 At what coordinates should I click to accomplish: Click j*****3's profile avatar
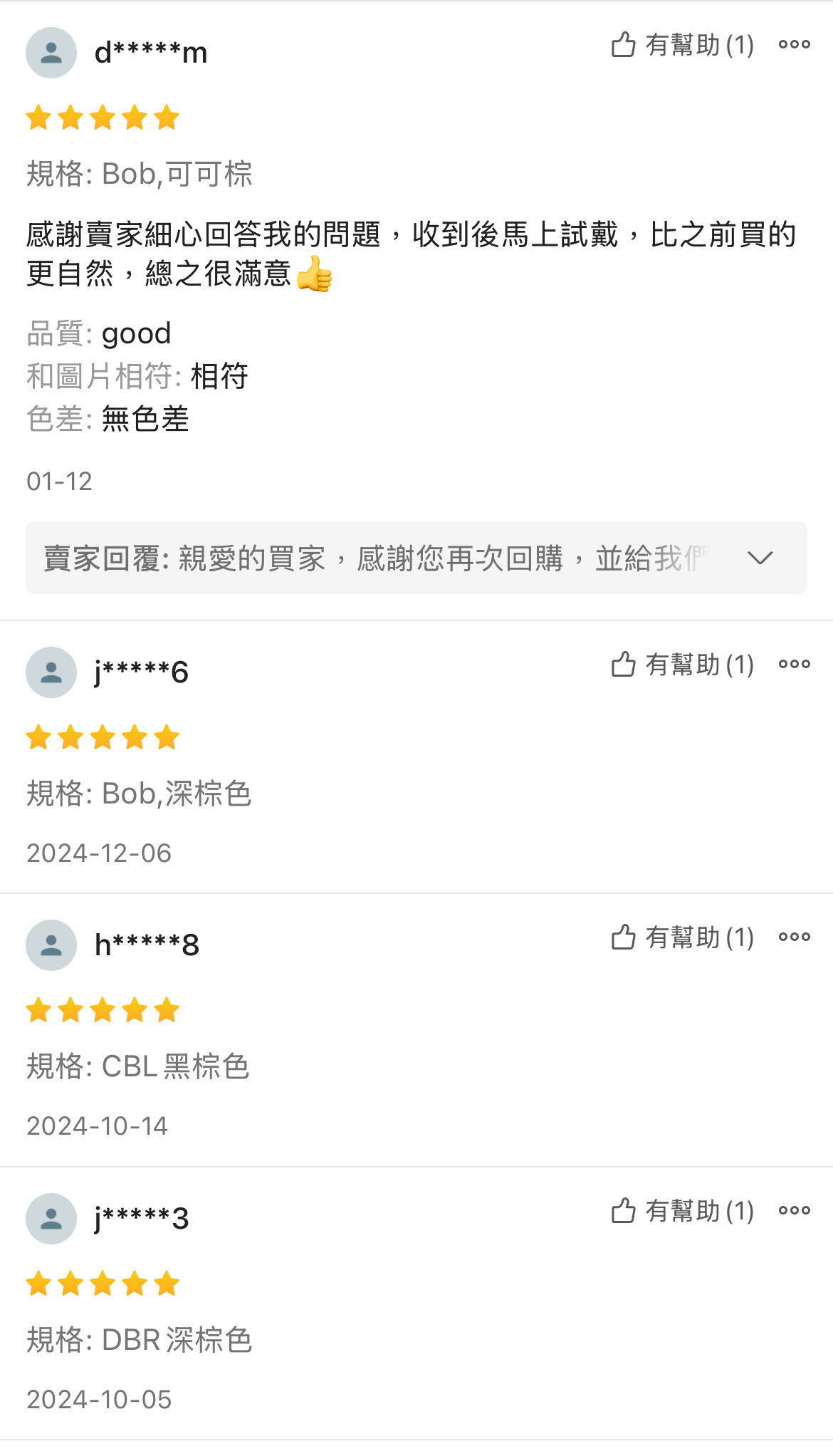[50, 1217]
